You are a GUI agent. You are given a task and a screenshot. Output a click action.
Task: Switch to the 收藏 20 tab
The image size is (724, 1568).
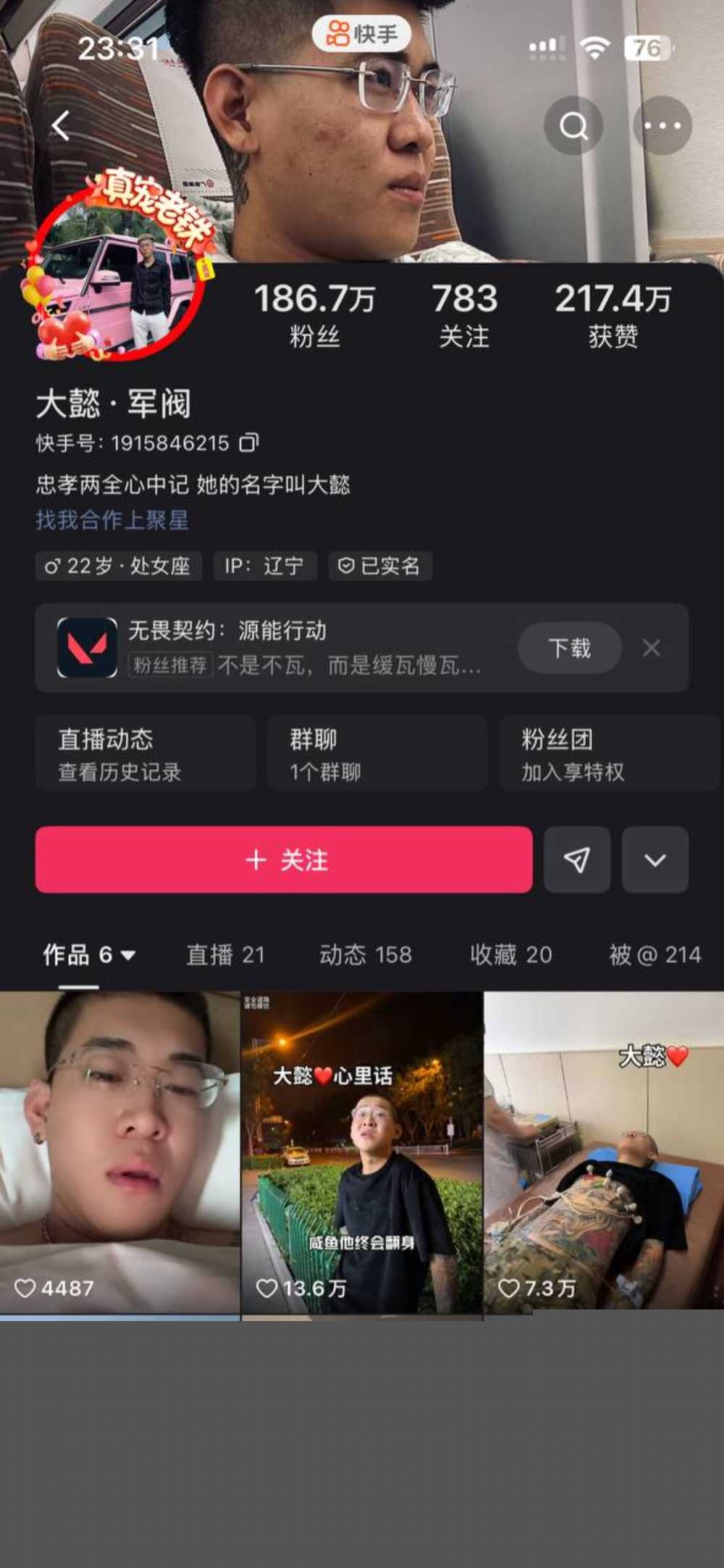[511, 955]
